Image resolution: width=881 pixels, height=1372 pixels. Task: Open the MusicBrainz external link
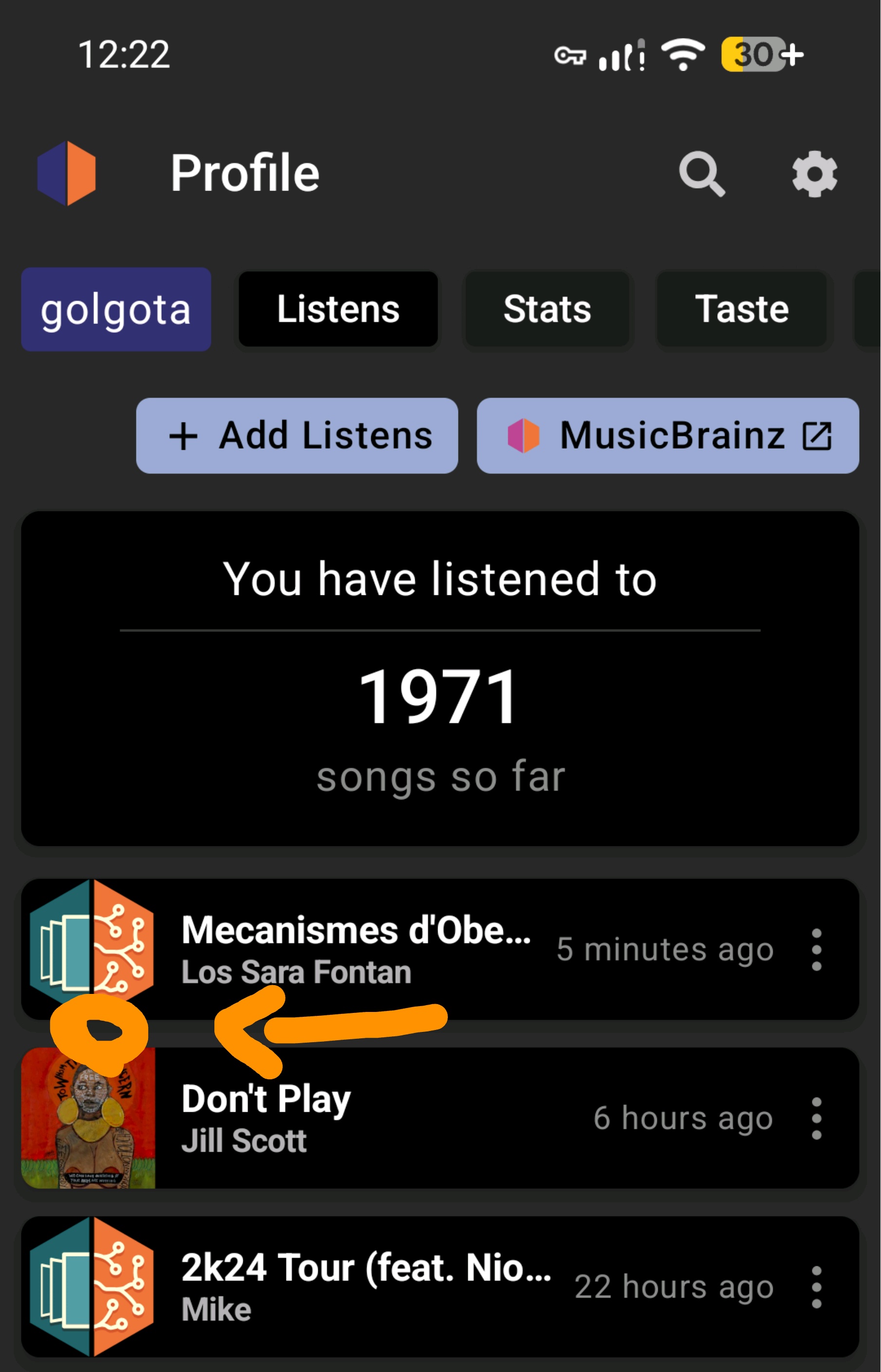point(668,436)
